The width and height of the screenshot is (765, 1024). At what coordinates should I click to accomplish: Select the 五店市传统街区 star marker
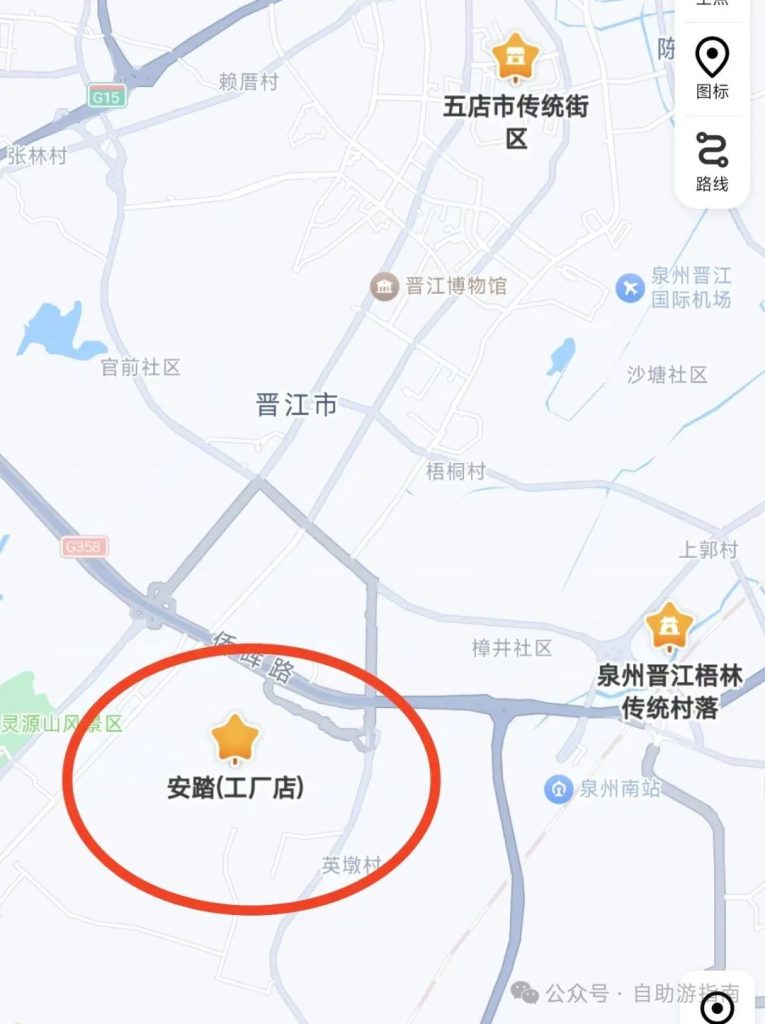pos(516,58)
